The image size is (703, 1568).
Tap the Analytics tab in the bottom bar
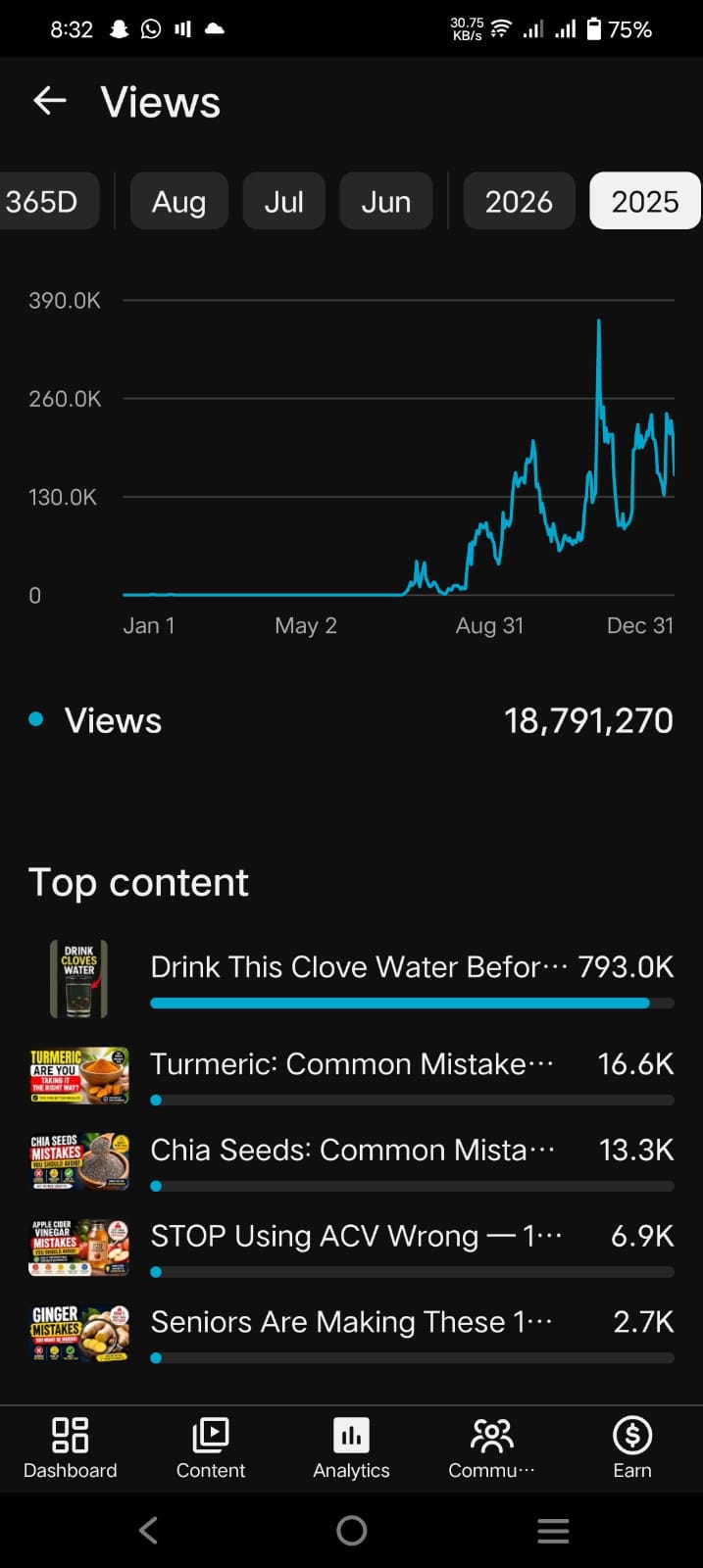[351, 1448]
